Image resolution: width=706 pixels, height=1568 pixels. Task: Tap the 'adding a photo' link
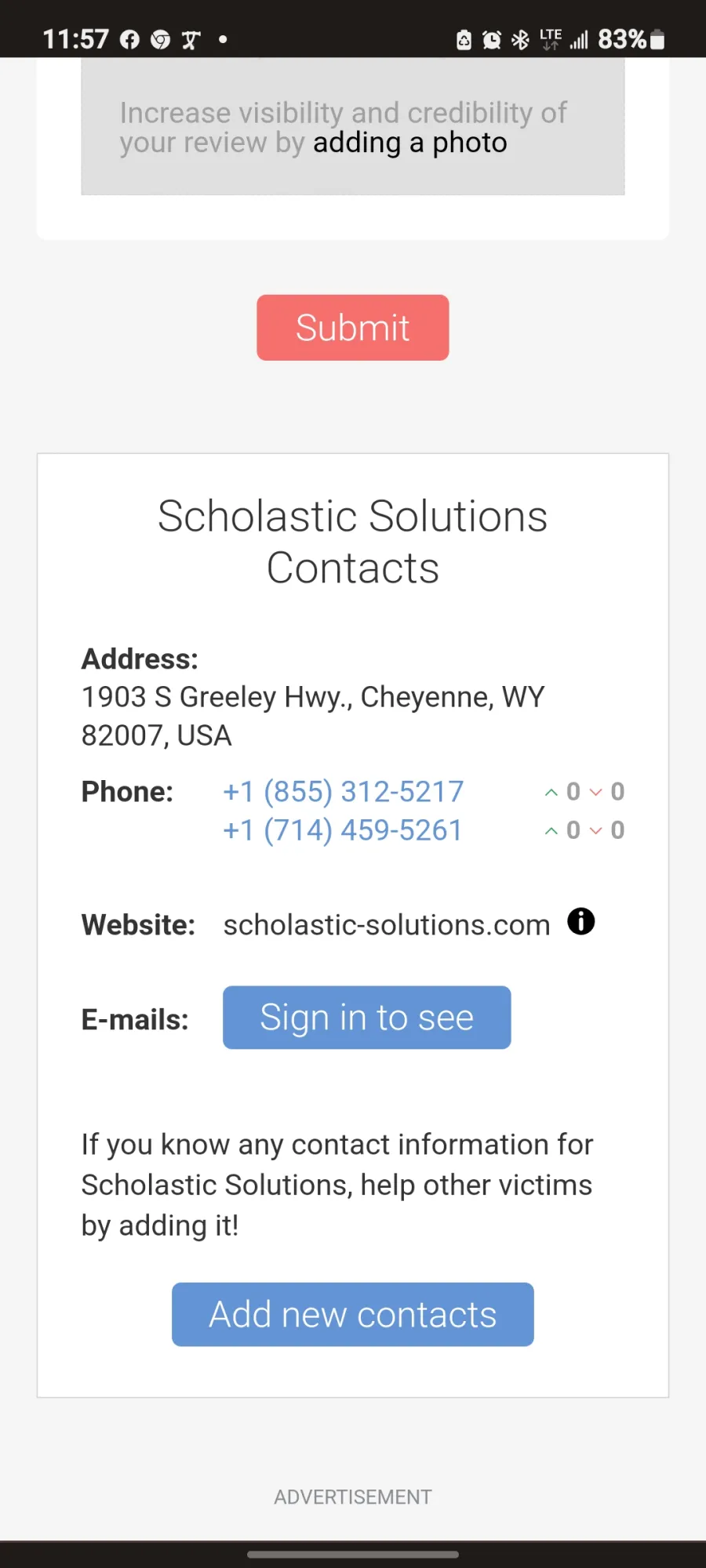(x=409, y=143)
